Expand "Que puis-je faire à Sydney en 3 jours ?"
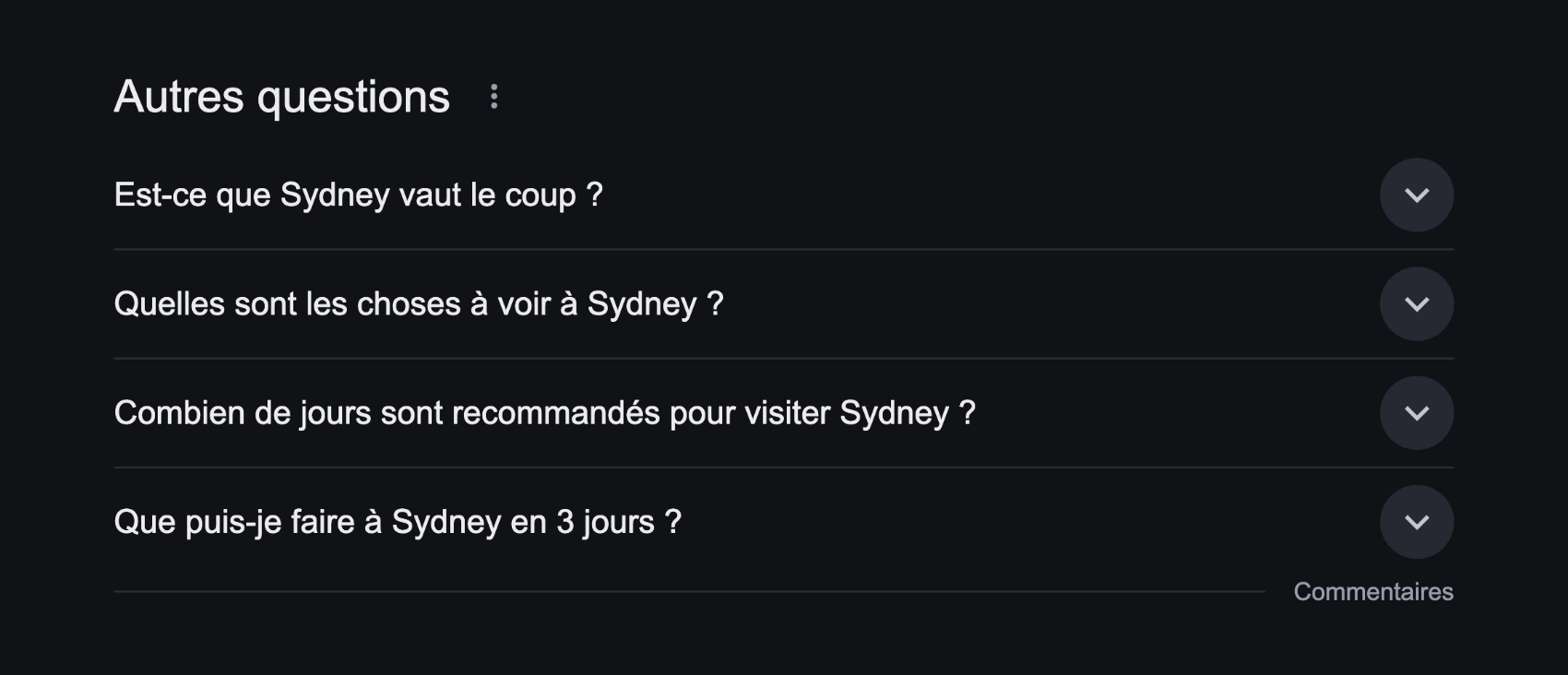 (x=1416, y=522)
